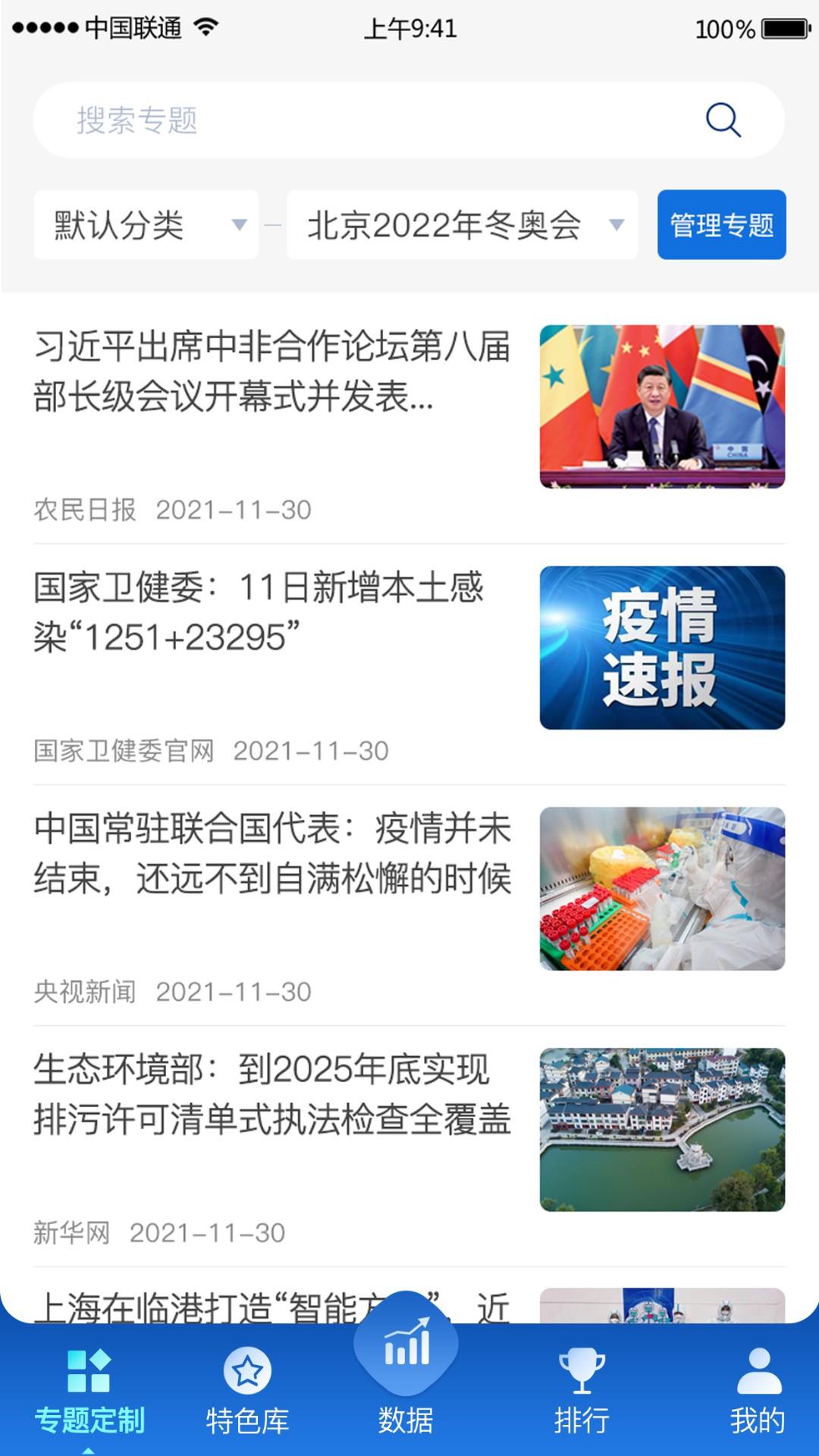
Task: Click the 搜索专题 search field
Action: point(303,119)
